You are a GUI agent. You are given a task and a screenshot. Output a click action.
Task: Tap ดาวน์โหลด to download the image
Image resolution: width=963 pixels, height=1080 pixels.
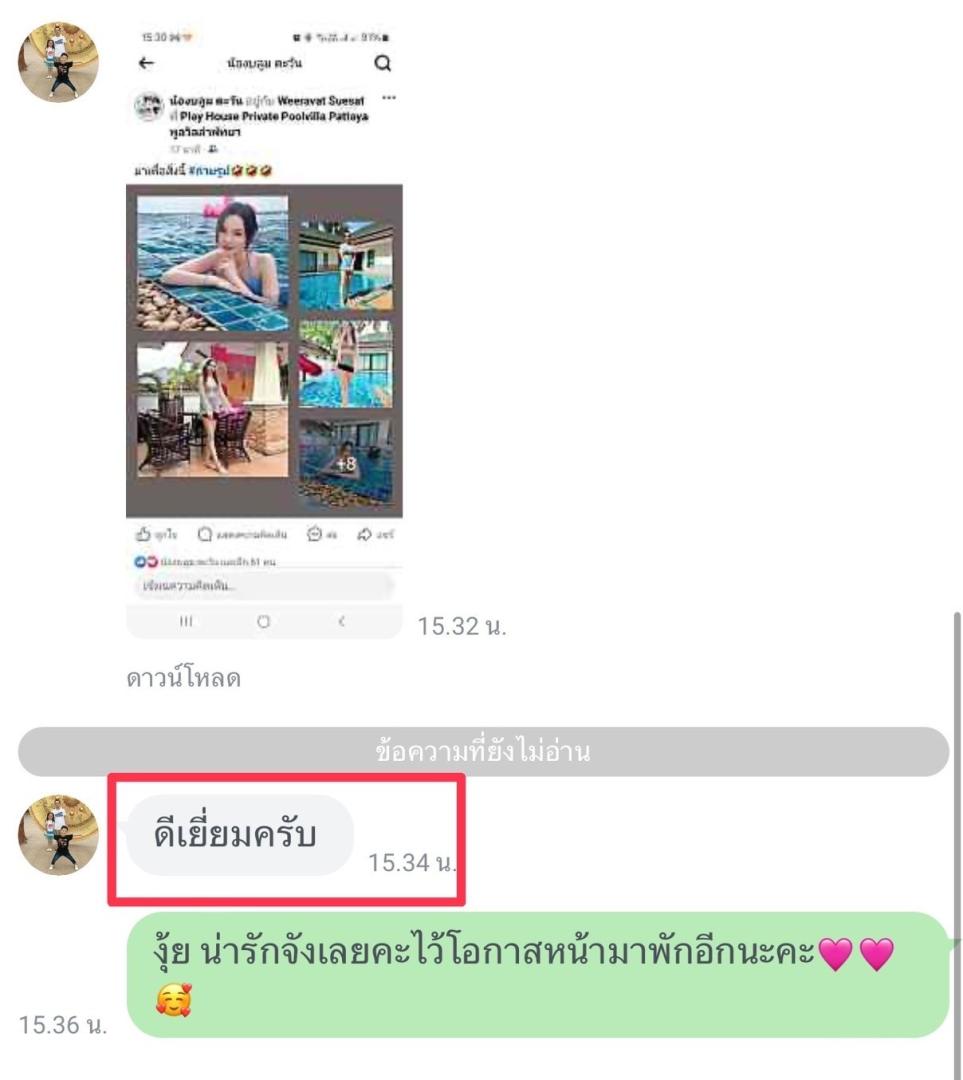tap(183, 677)
